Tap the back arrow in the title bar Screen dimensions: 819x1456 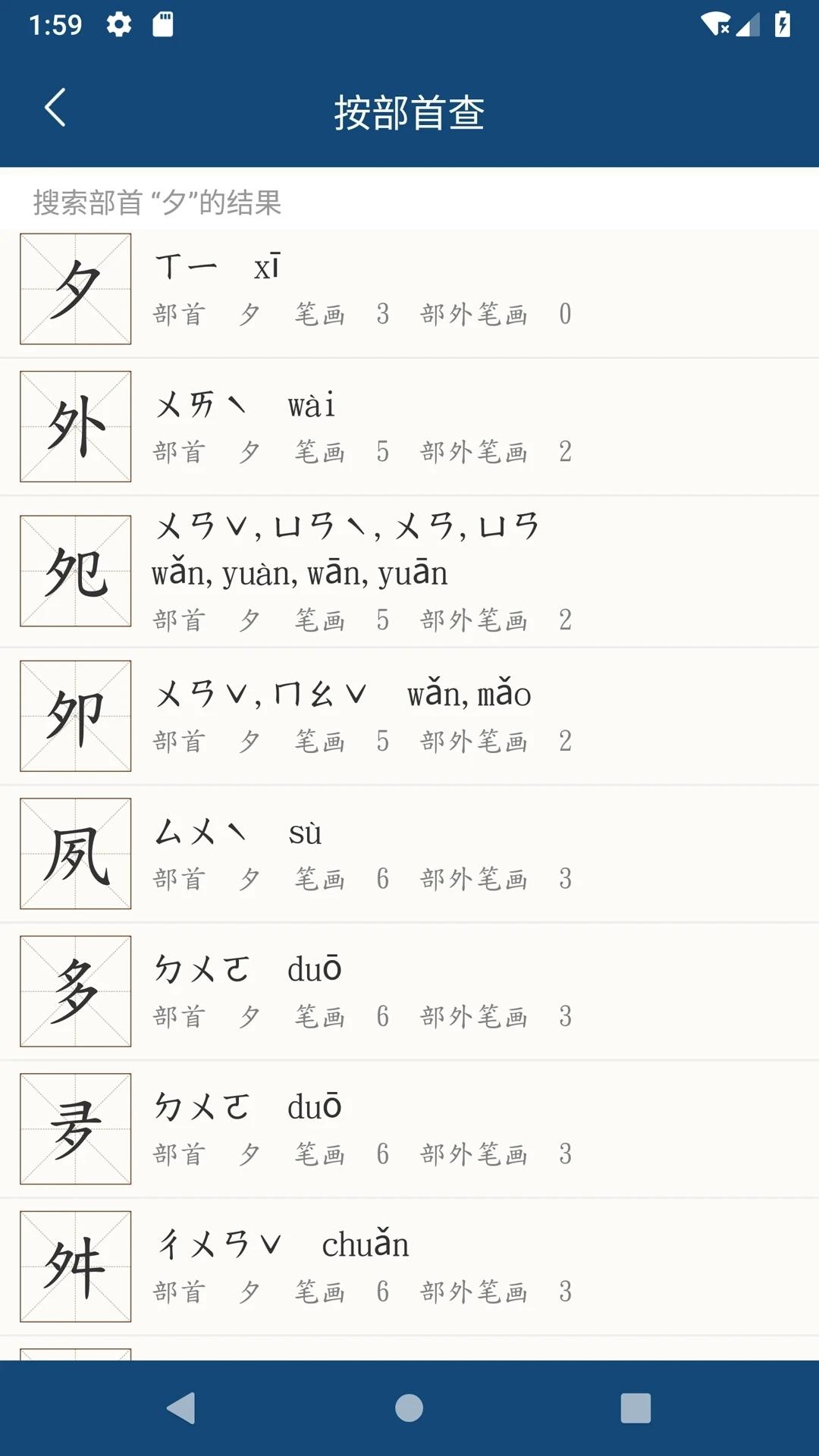[55, 109]
